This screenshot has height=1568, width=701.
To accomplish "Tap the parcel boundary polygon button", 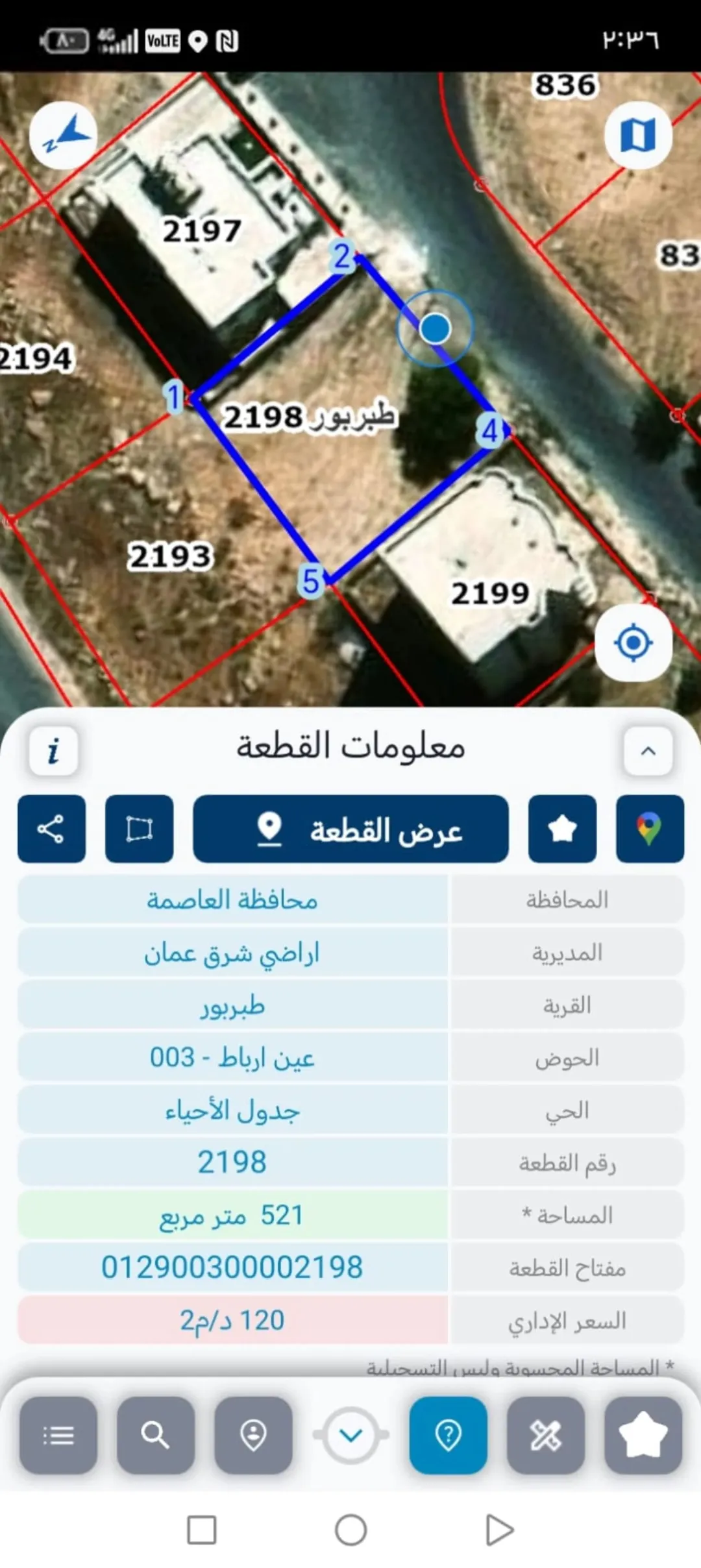I will coord(140,829).
